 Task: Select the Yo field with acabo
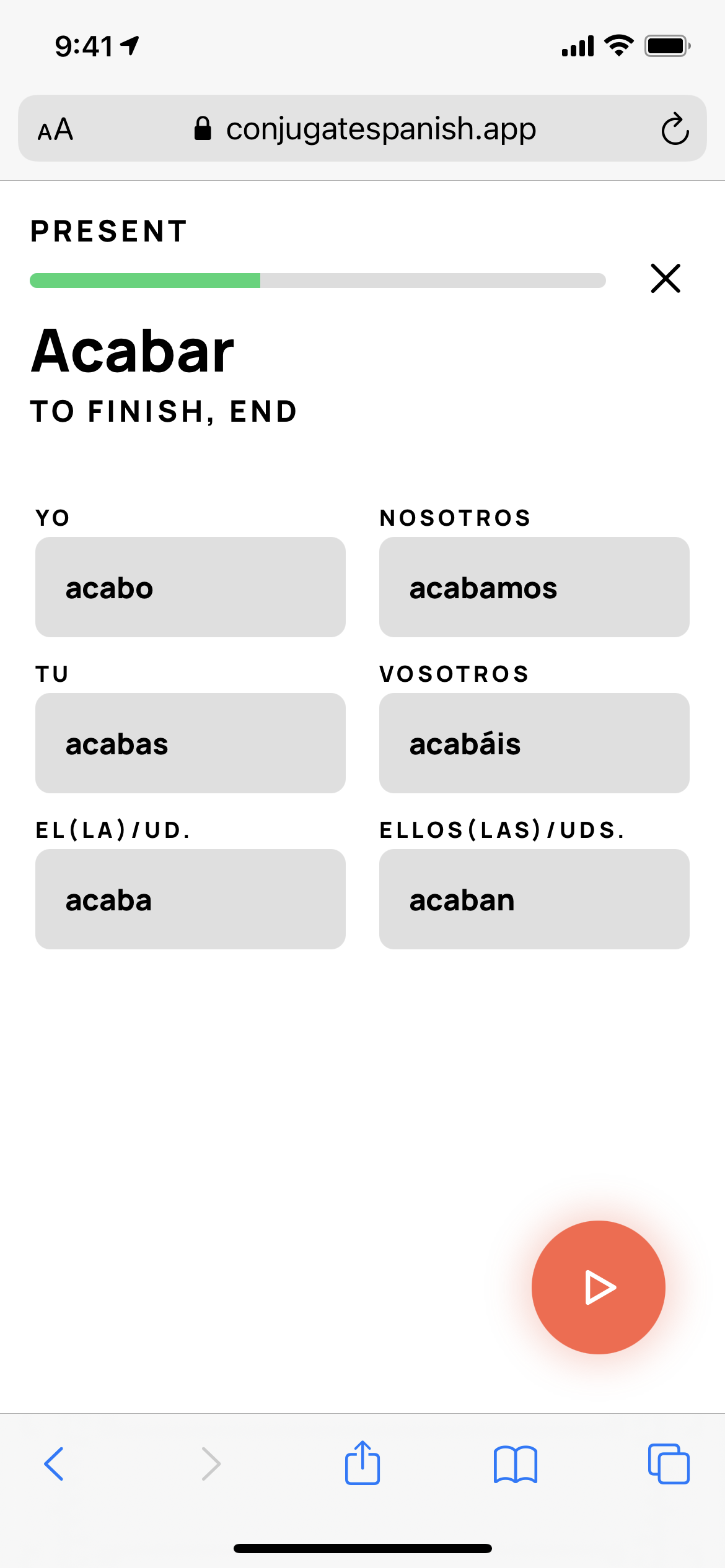pos(190,587)
